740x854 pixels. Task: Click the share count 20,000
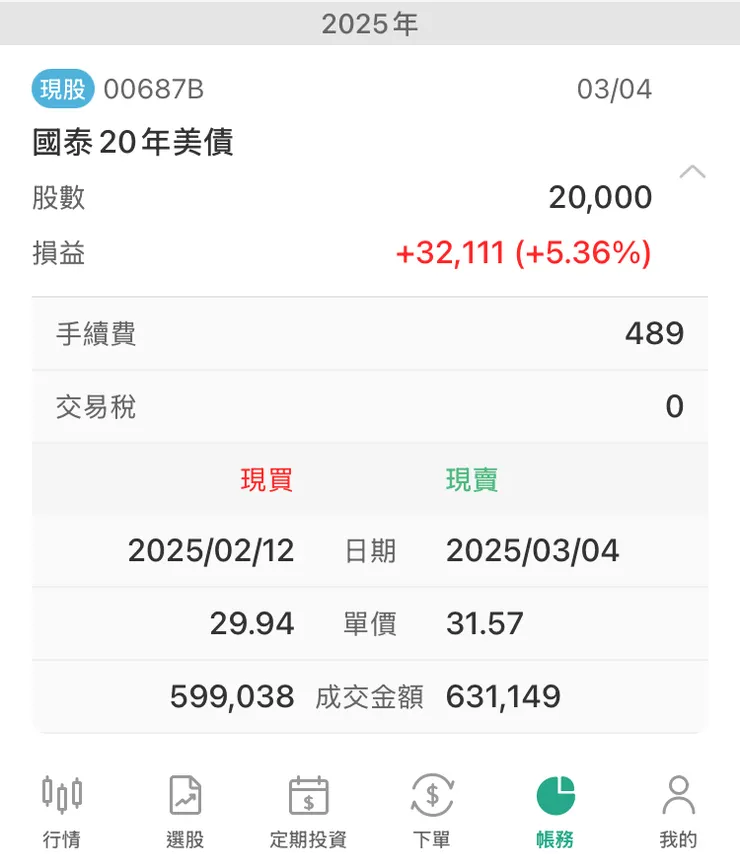pyautogui.click(x=601, y=197)
